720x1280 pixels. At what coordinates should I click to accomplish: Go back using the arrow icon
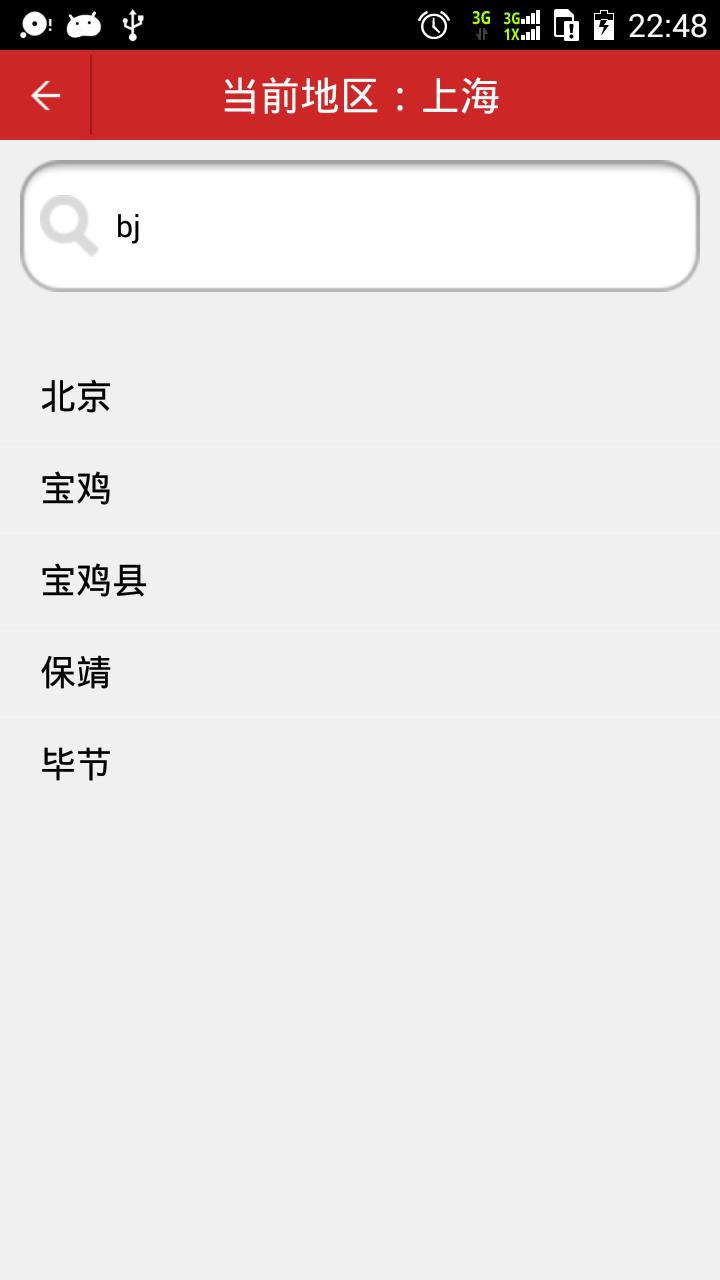tap(46, 95)
